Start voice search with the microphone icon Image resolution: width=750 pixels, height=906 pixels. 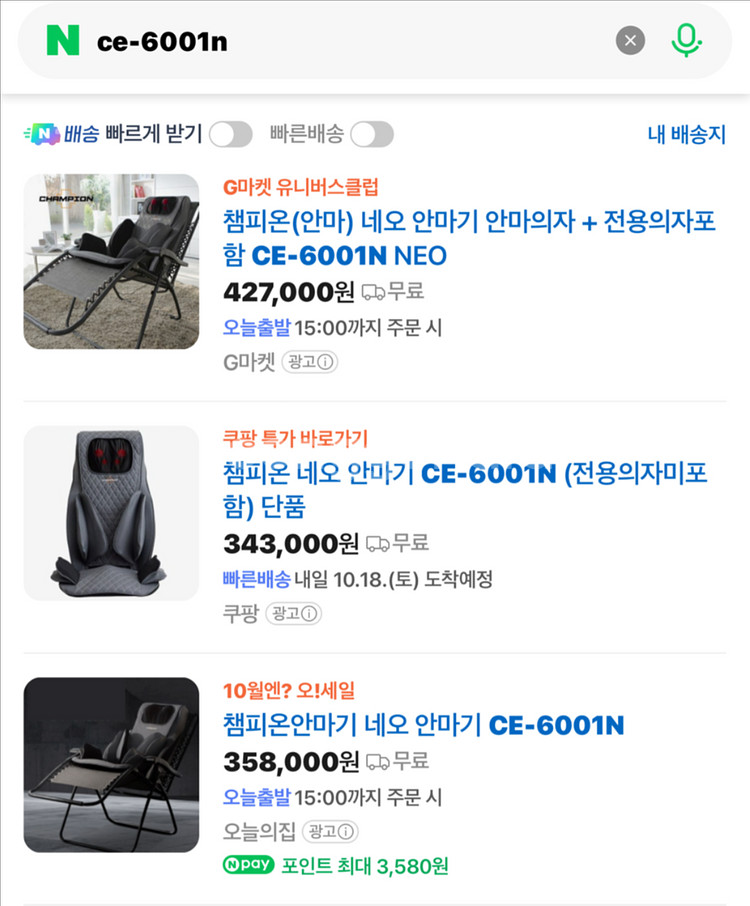coord(686,41)
